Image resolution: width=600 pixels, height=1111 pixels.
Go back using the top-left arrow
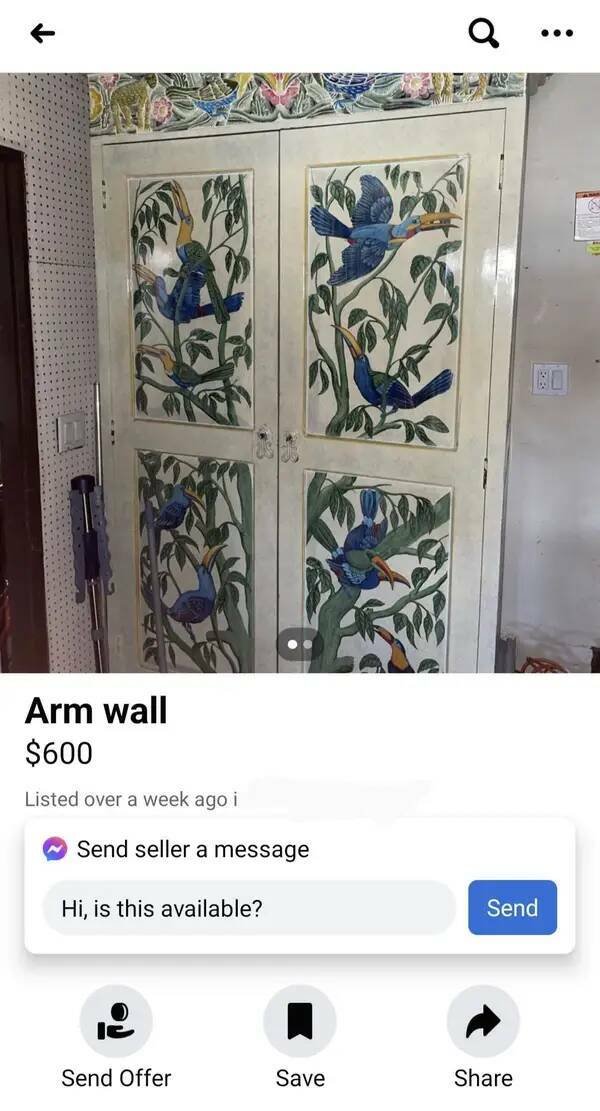pos(42,34)
